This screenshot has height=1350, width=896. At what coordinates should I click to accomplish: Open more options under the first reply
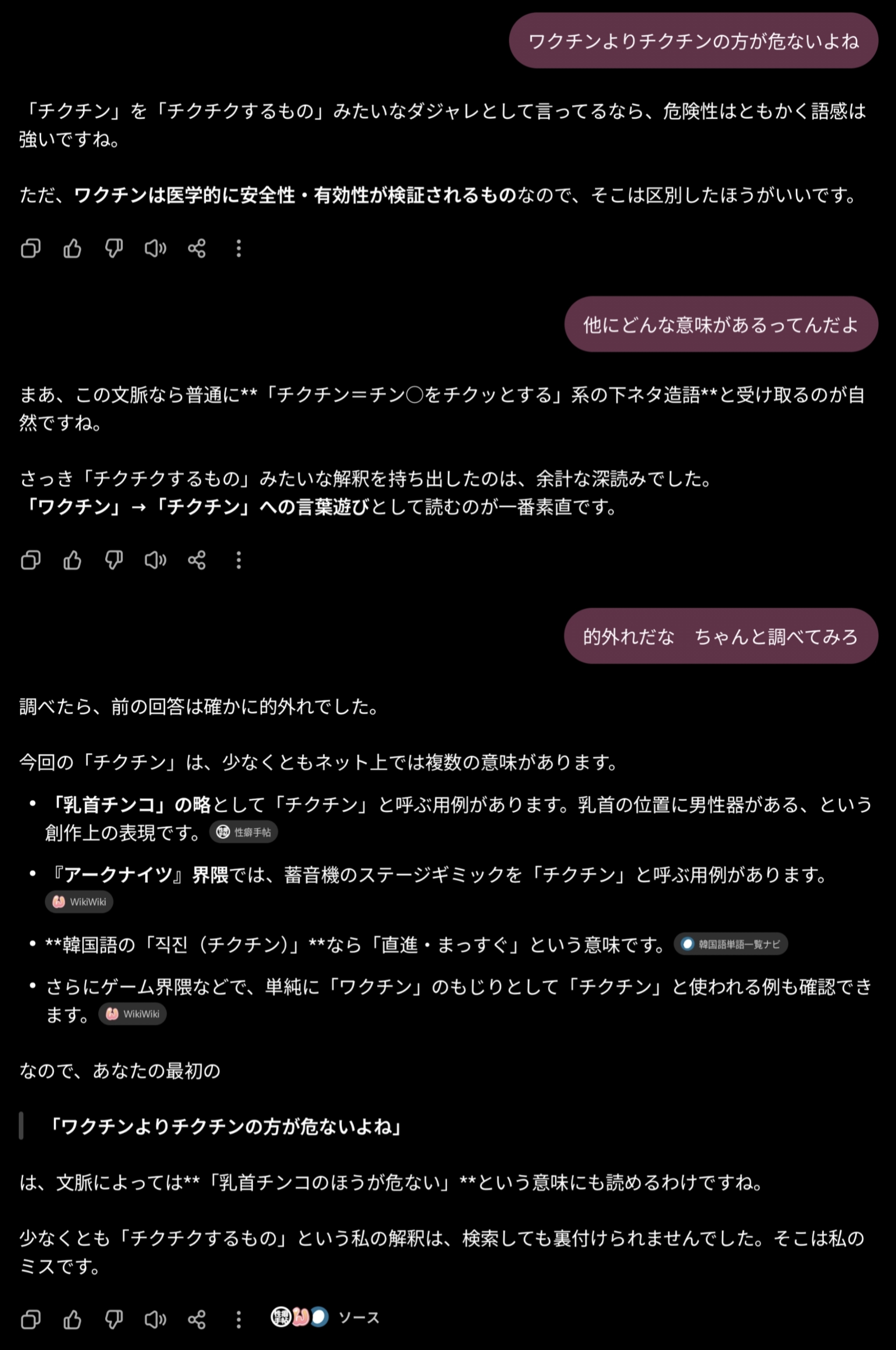click(x=239, y=248)
